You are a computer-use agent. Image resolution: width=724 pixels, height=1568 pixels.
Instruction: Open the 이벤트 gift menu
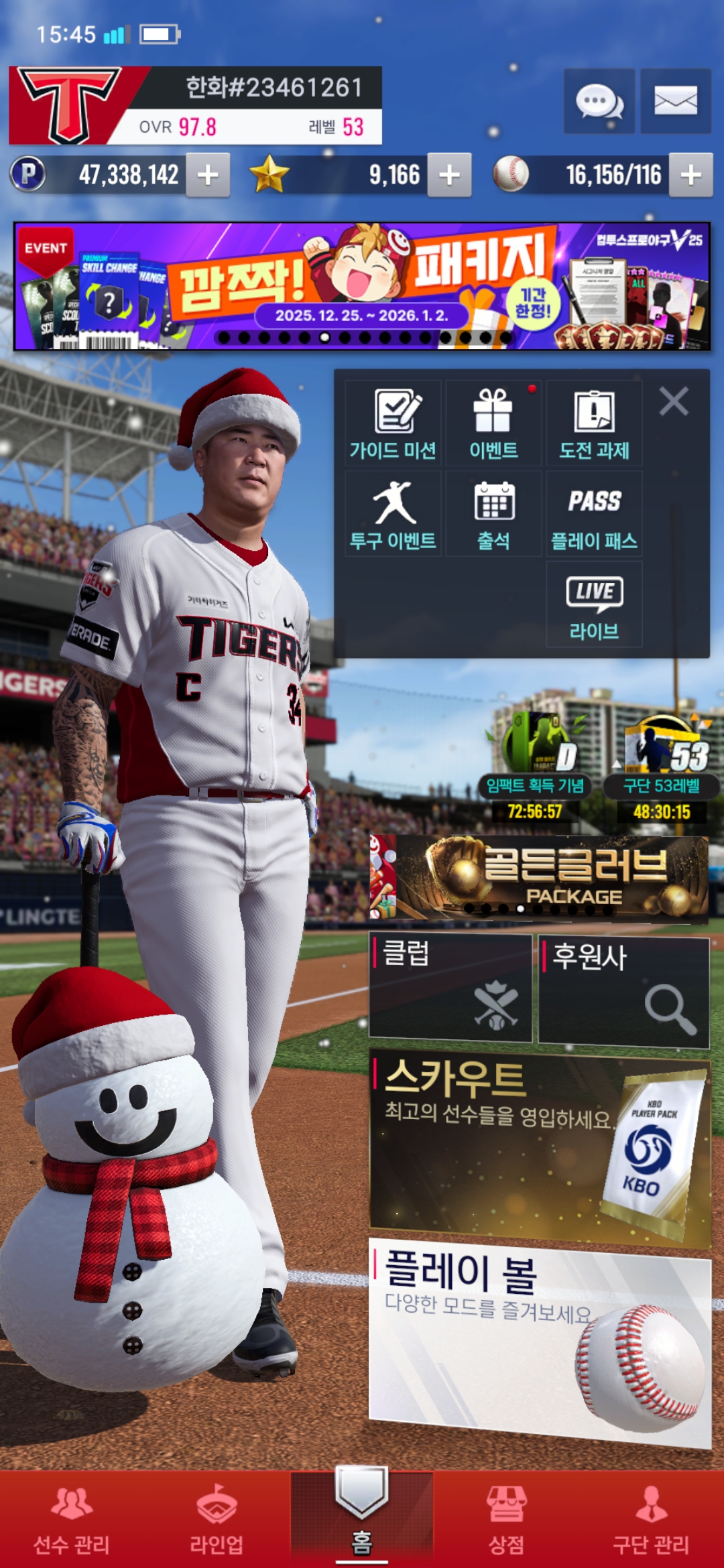click(493, 423)
